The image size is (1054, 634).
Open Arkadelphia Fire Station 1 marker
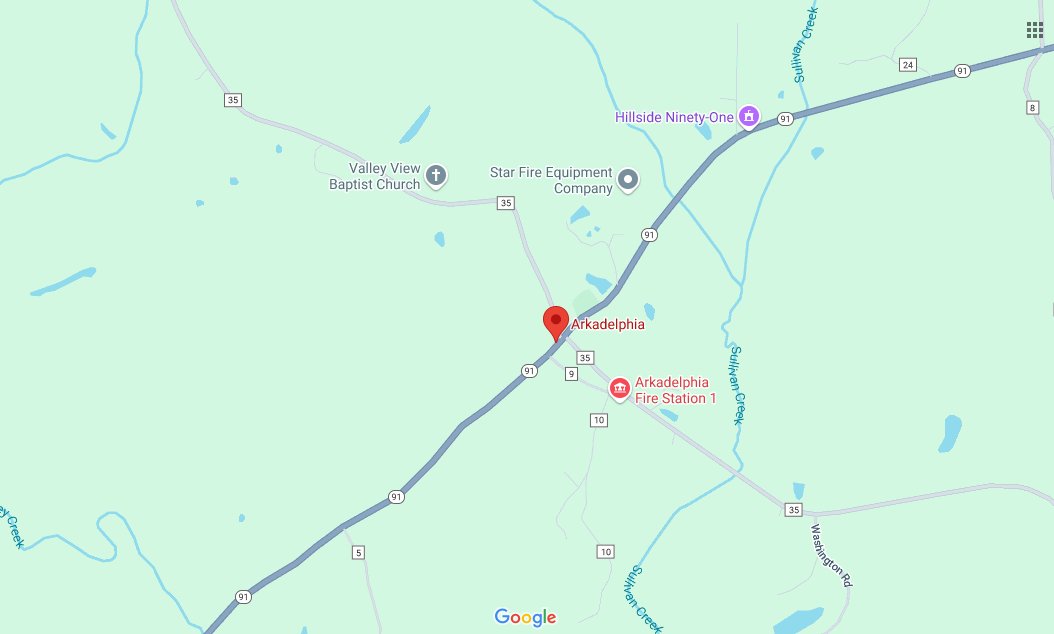tap(620, 388)
